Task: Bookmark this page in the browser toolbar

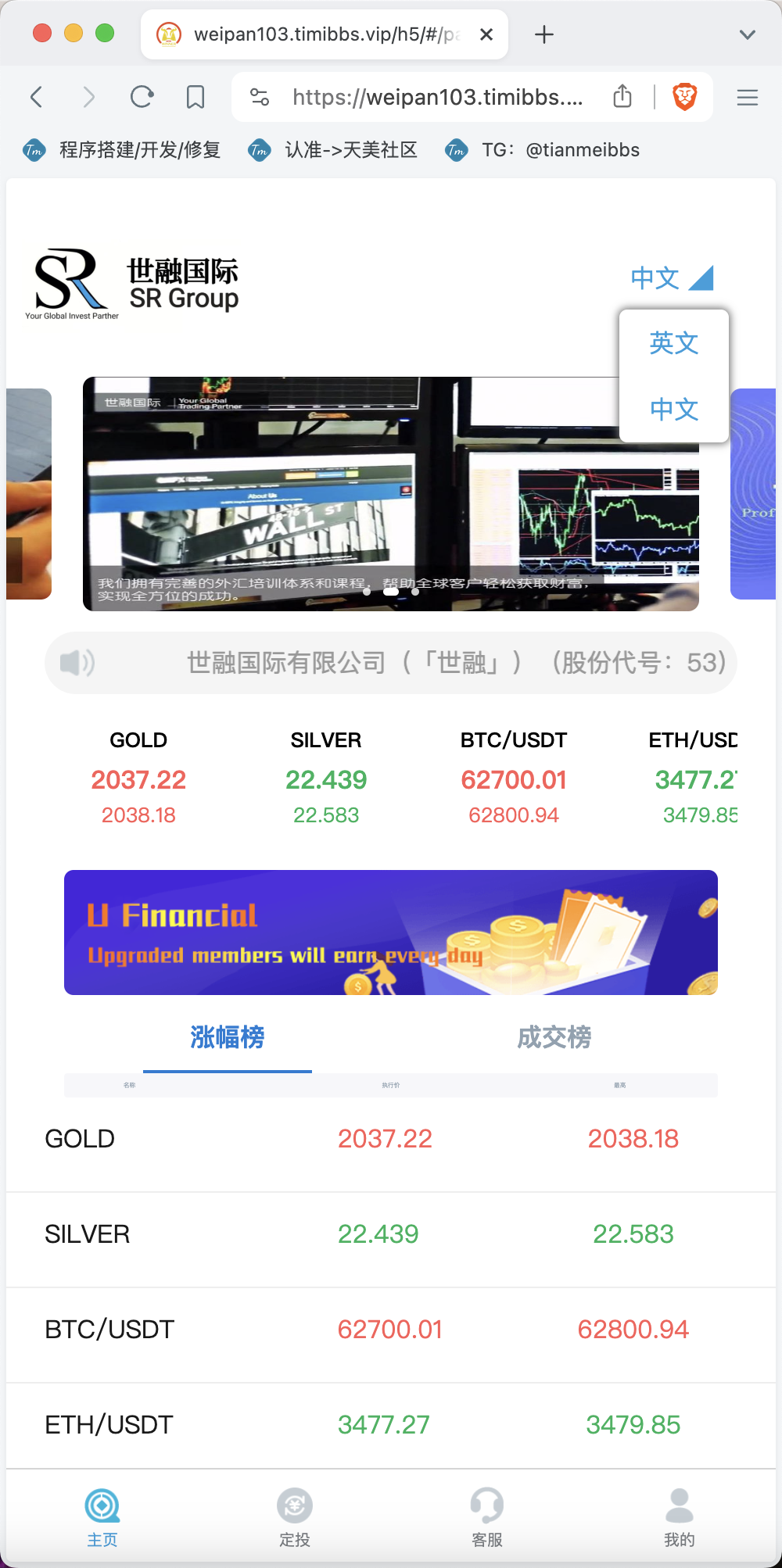Action: 195,97
